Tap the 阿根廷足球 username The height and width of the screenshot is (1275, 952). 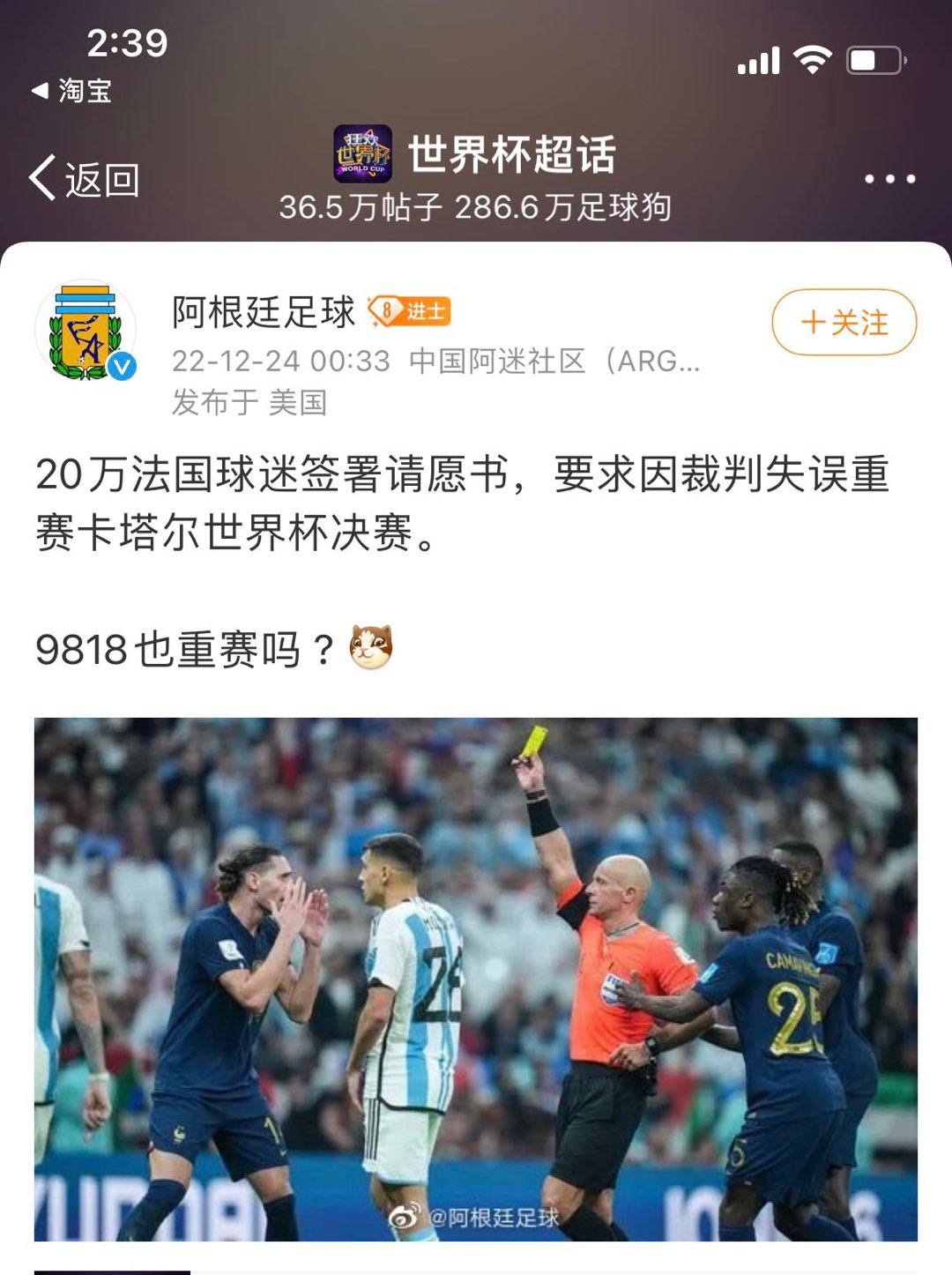point(263,312)
